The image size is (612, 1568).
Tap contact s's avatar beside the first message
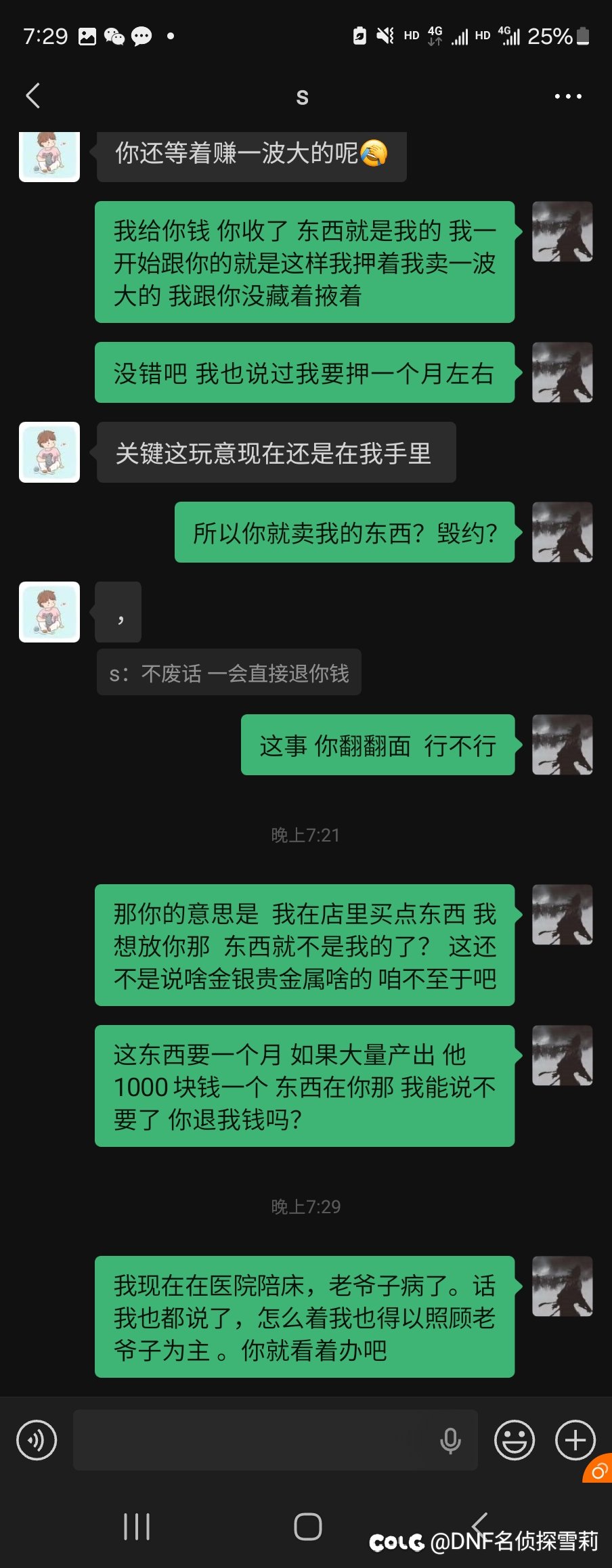click(x=48, y=156)
